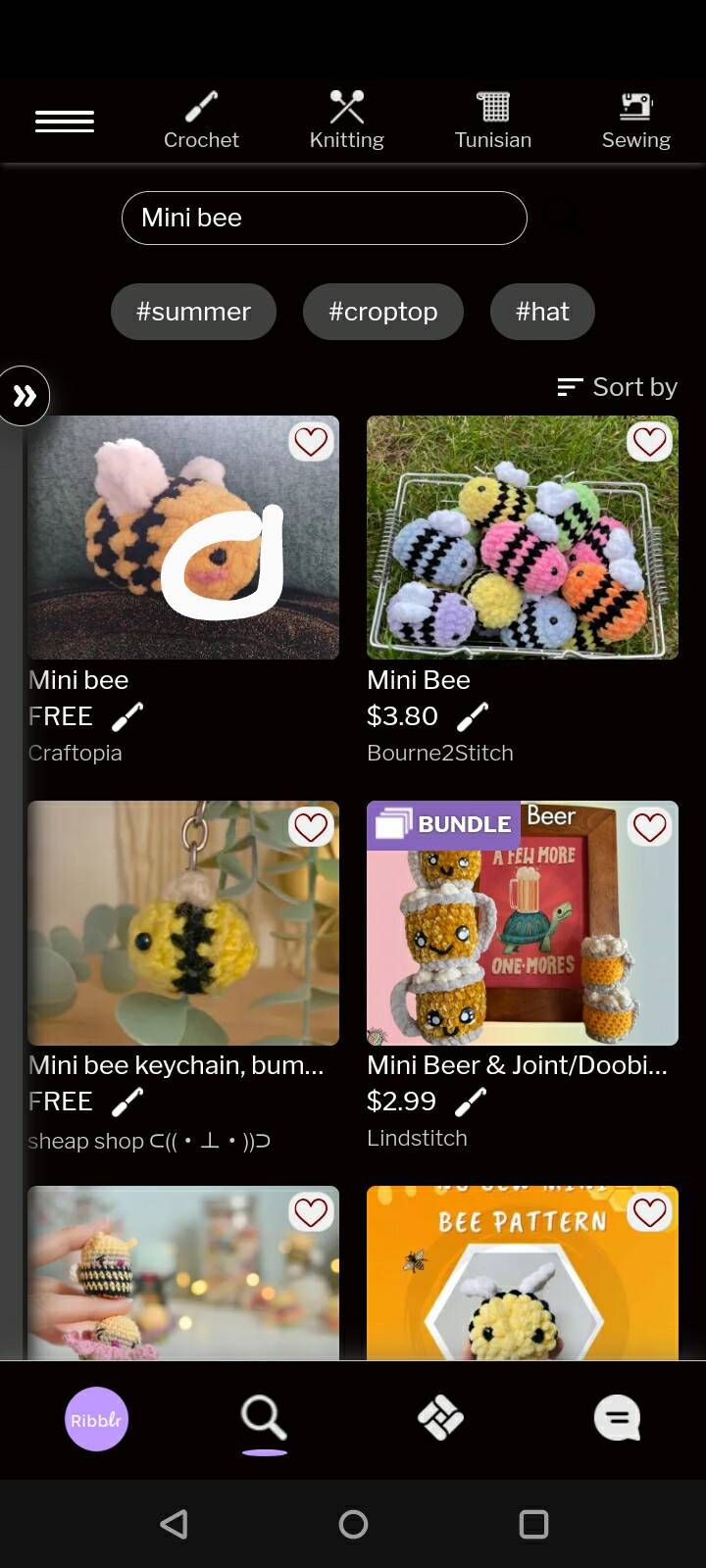Open the messages chat tab
Screen dimensions: 706x1568
click(x=618, y=1418)
